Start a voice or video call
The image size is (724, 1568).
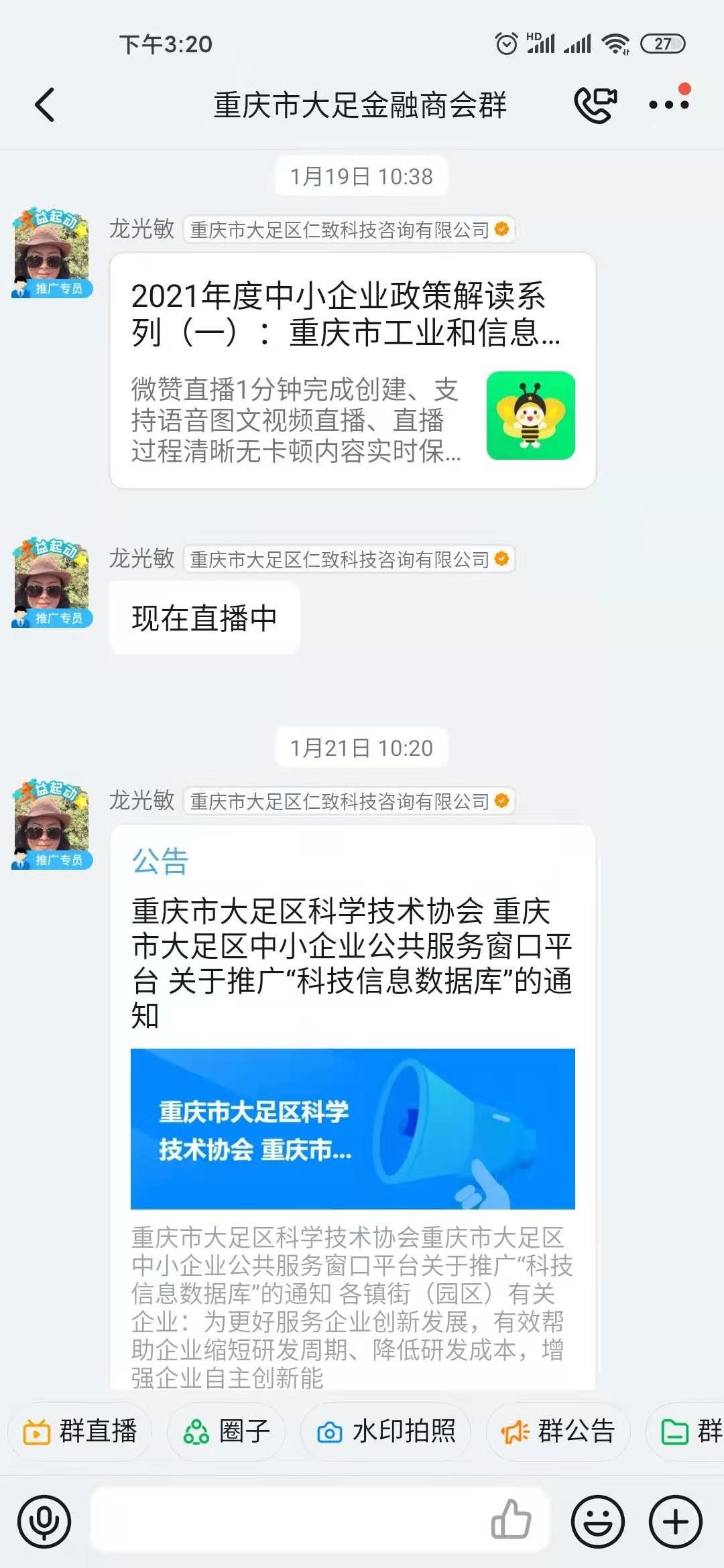click(x=595, y=105)
